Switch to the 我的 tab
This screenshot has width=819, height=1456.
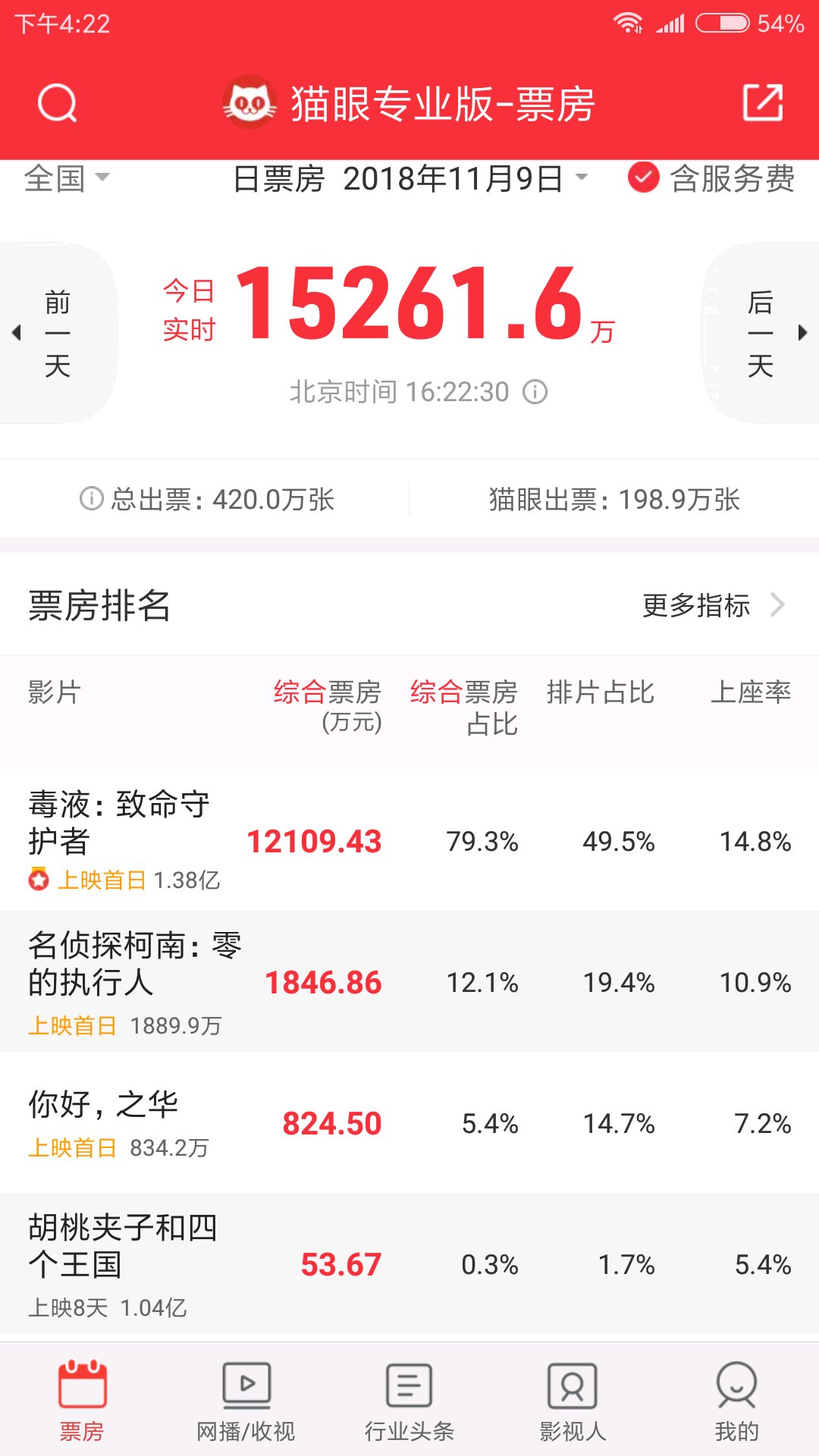tap(737, 1400)
